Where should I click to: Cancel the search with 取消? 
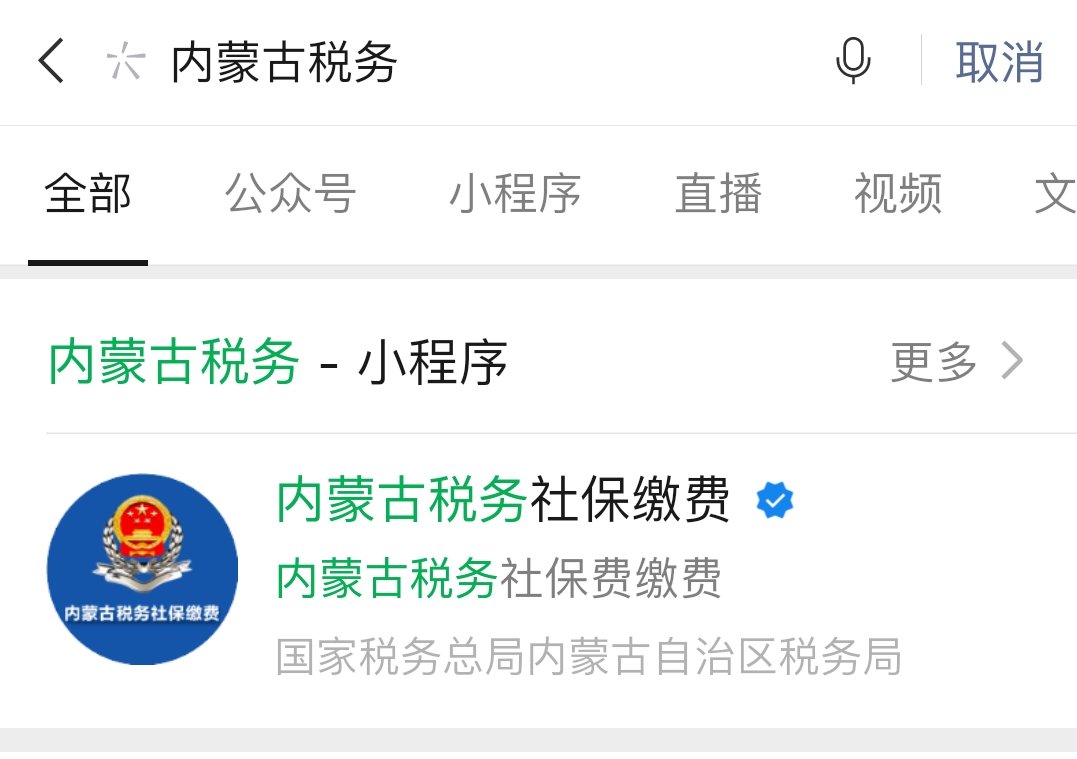(999, 62)
